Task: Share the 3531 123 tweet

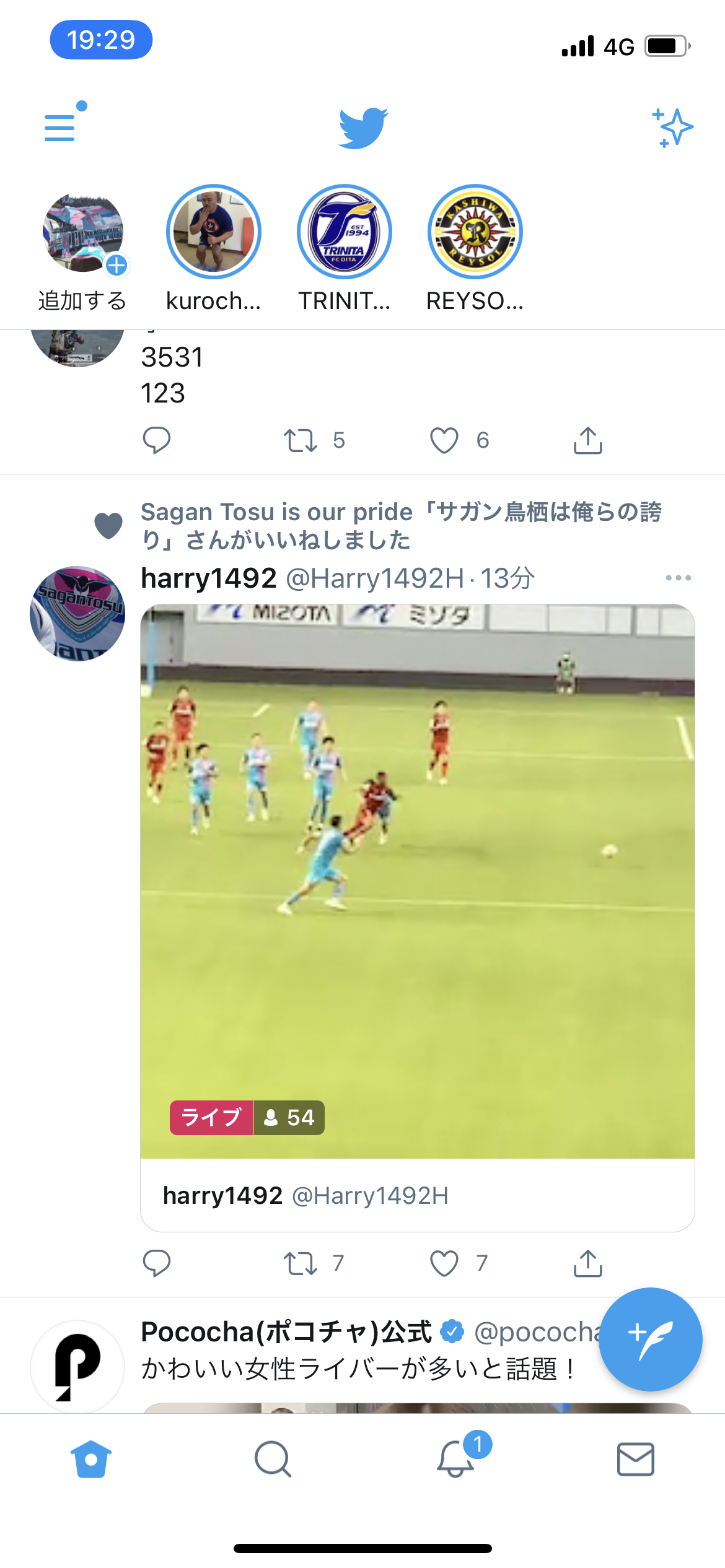Action: tap(588, 440)
